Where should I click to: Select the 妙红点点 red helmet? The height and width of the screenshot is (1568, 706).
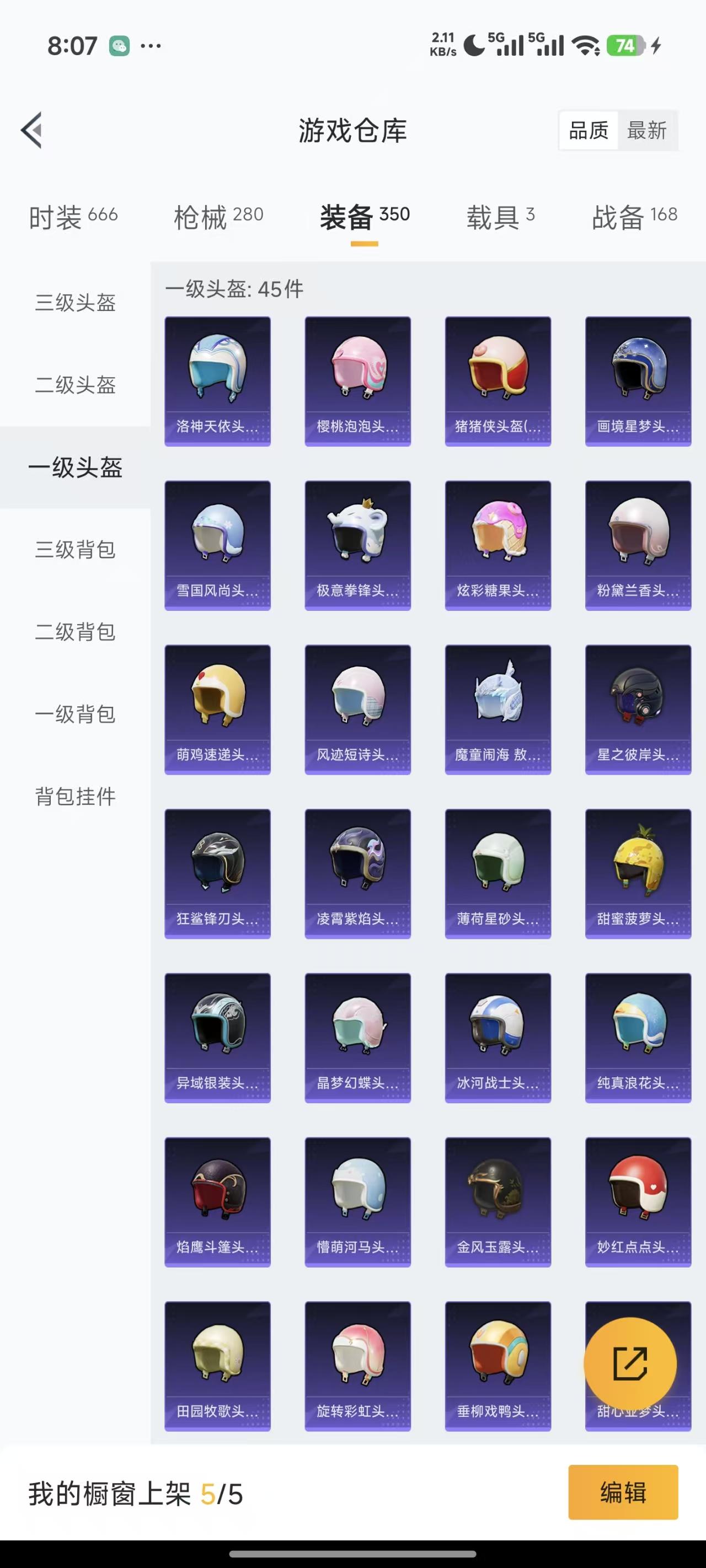(x=638, y=1202)
